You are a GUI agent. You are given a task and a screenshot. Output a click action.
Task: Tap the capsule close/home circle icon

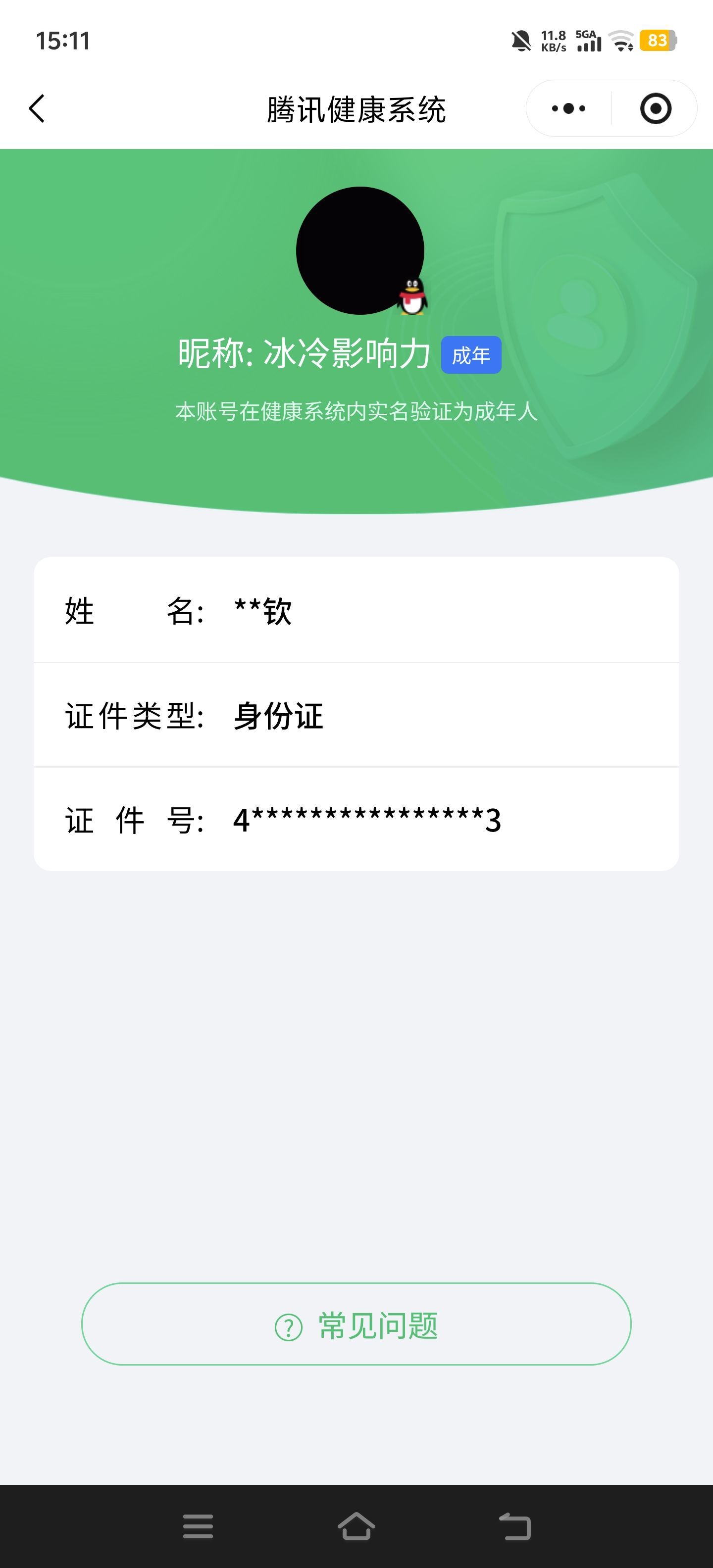coord(655,108)
